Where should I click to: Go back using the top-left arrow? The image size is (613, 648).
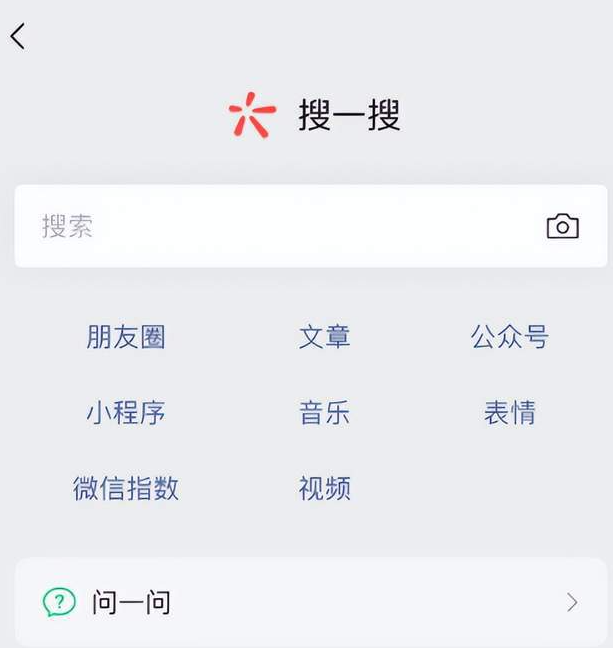tap(18, 36)
